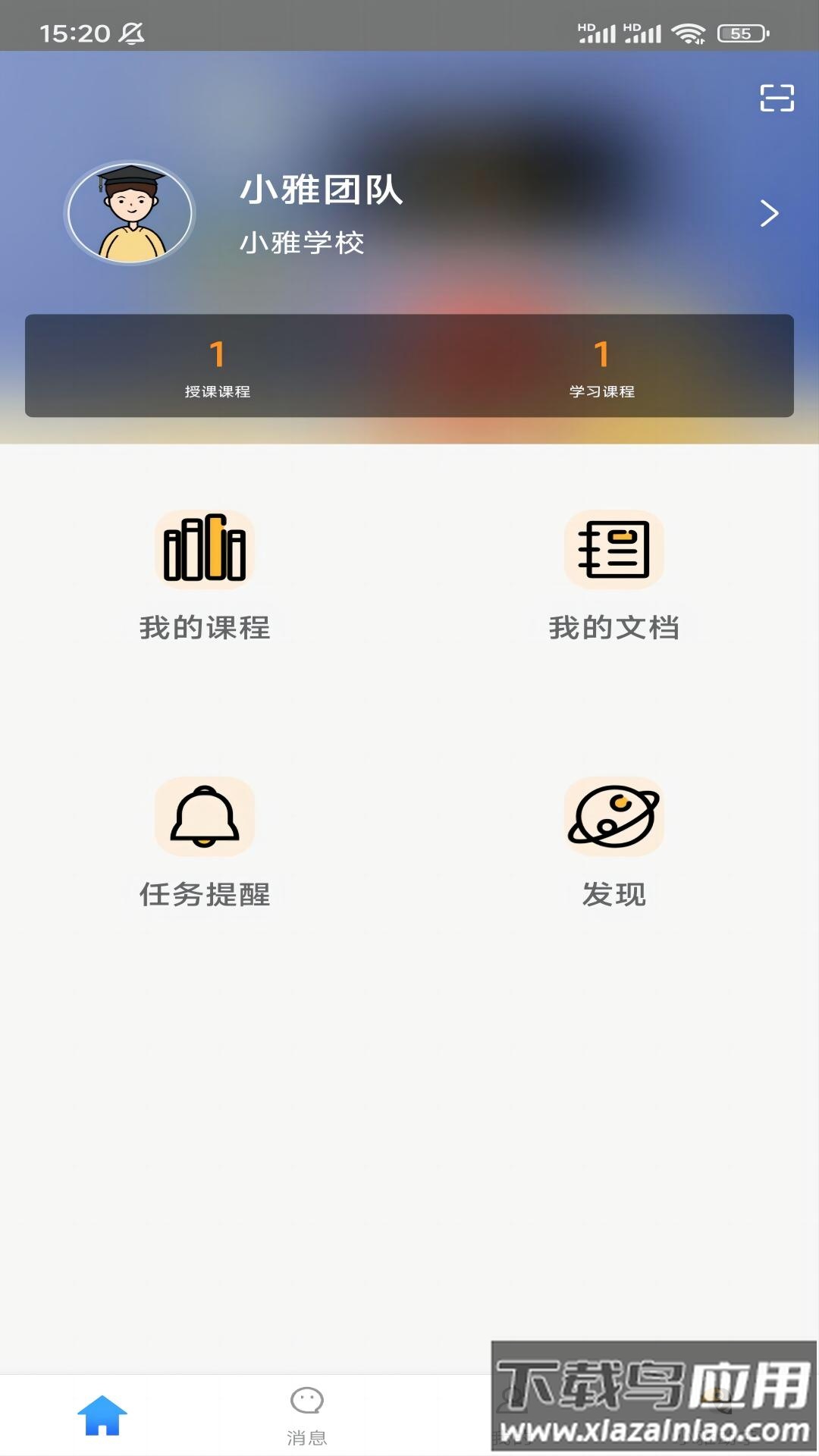Image resolution: width=819 pixels, height=1456 pixels.
Task: Click the dark stats bar panel
Action: pos(409,366)
